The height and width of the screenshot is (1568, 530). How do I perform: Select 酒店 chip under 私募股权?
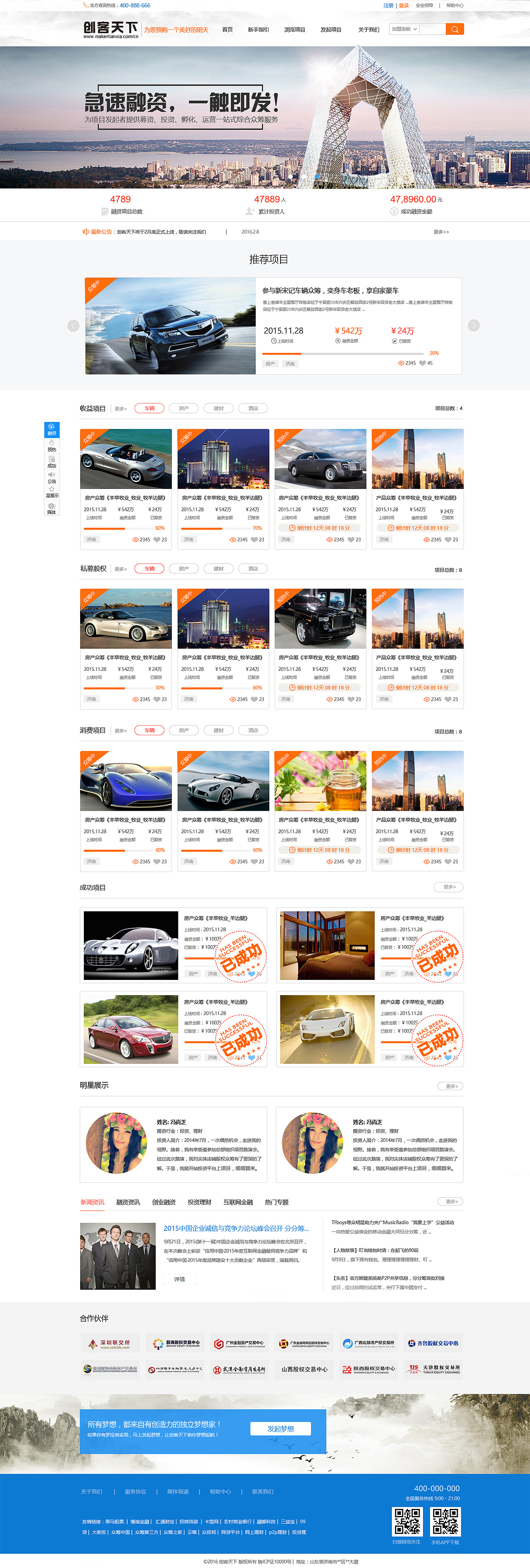[253, 569]
